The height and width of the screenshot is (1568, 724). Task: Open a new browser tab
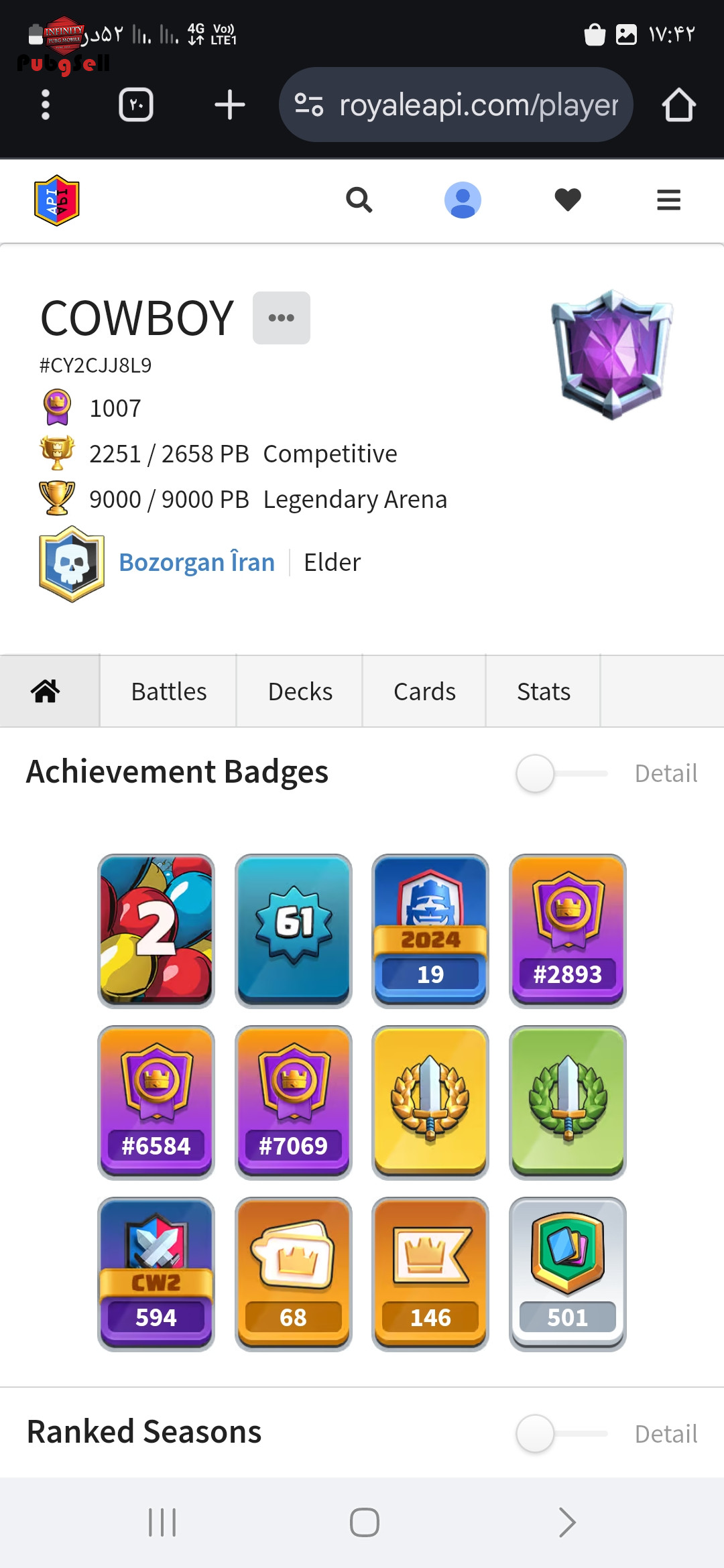230,105
